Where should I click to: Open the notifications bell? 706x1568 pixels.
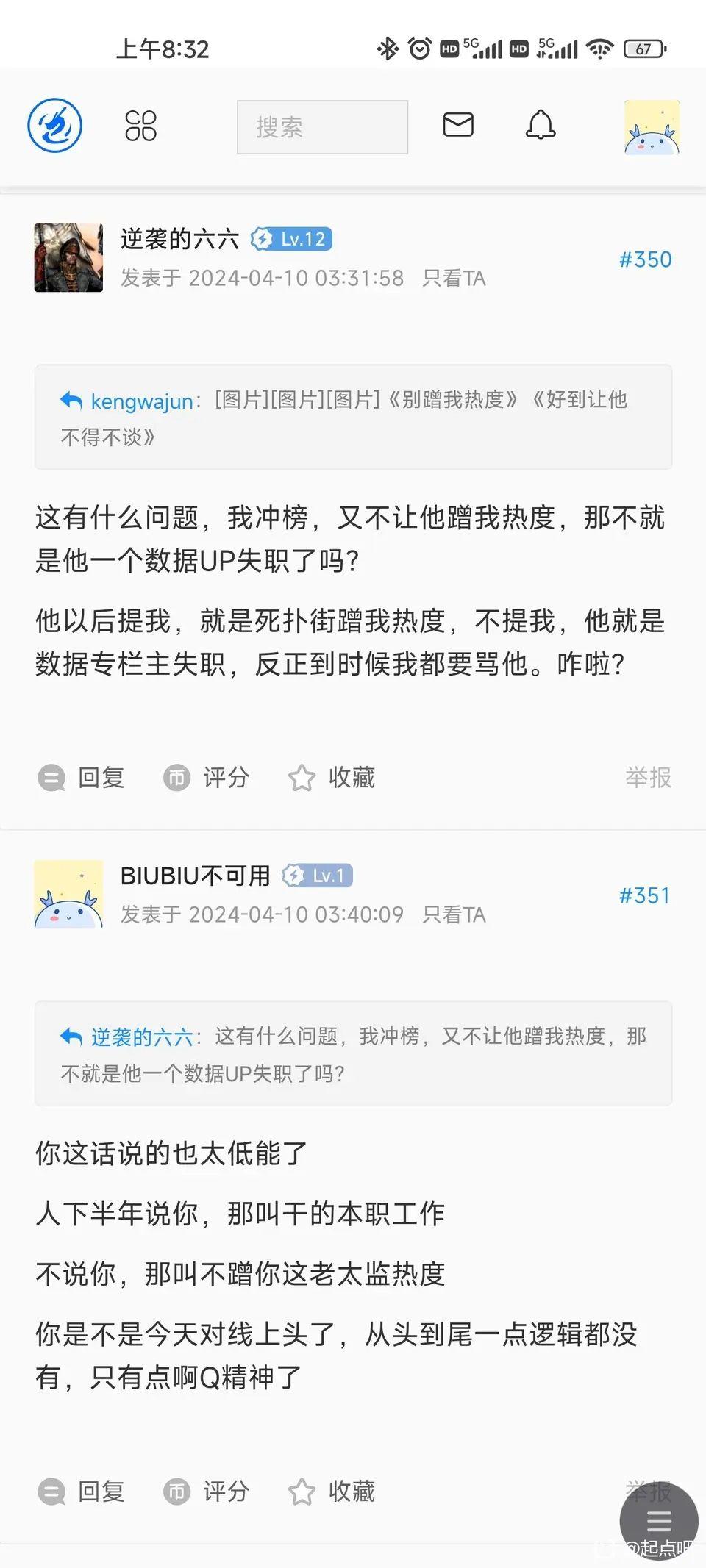[541, 125]
